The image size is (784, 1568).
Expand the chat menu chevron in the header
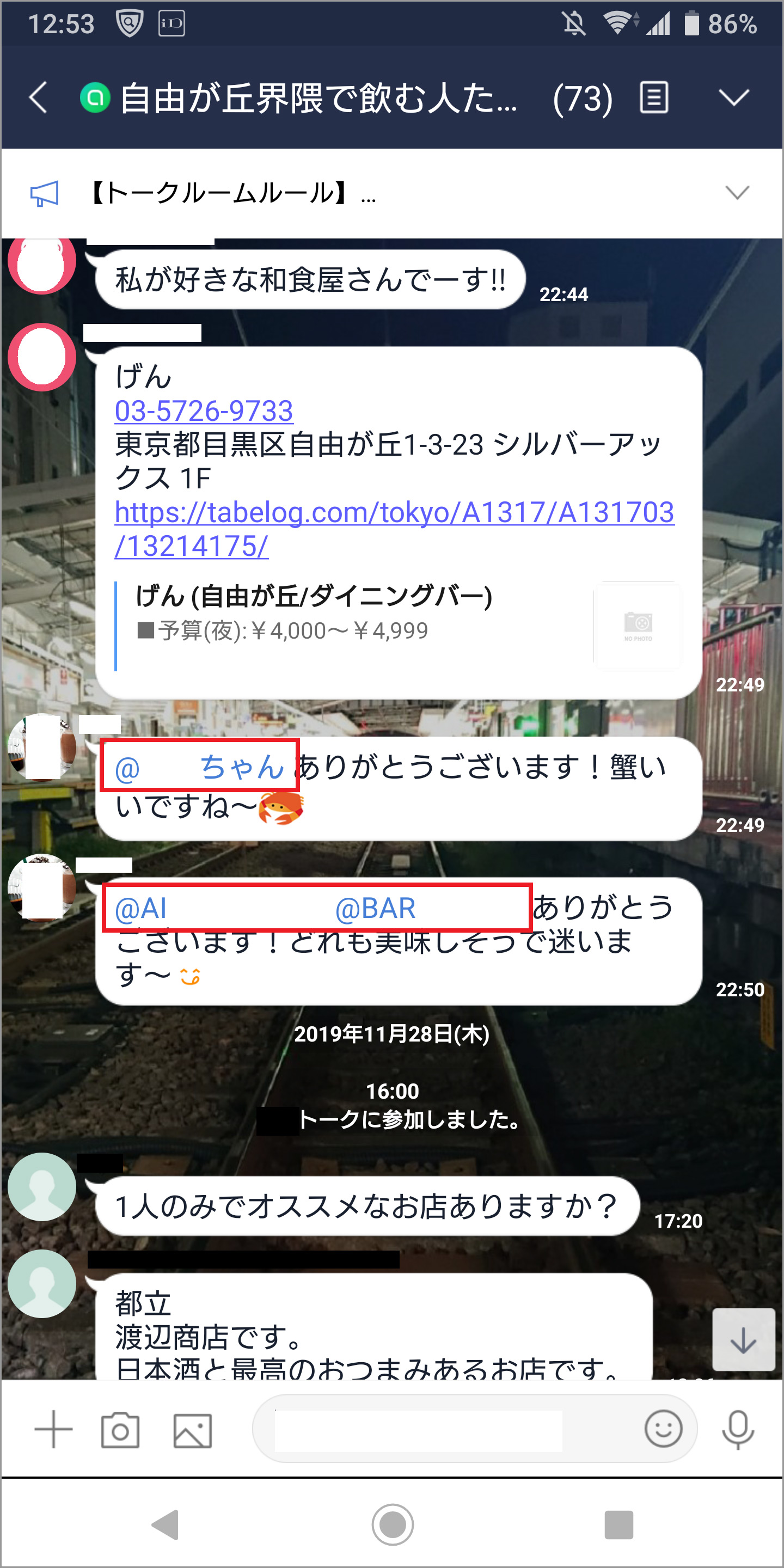point(733,97)
